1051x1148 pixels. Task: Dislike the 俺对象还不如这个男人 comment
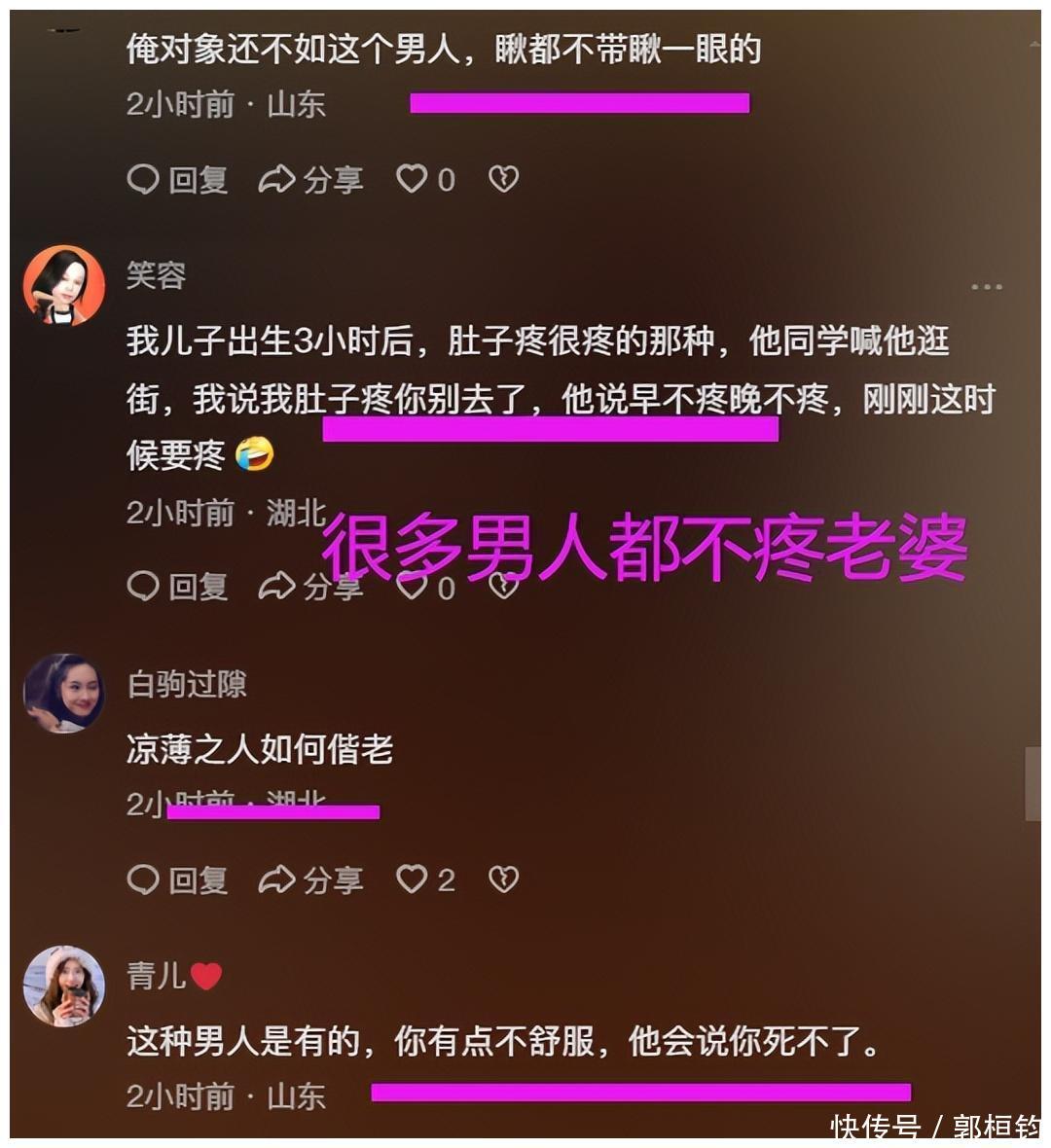point(503,178)
